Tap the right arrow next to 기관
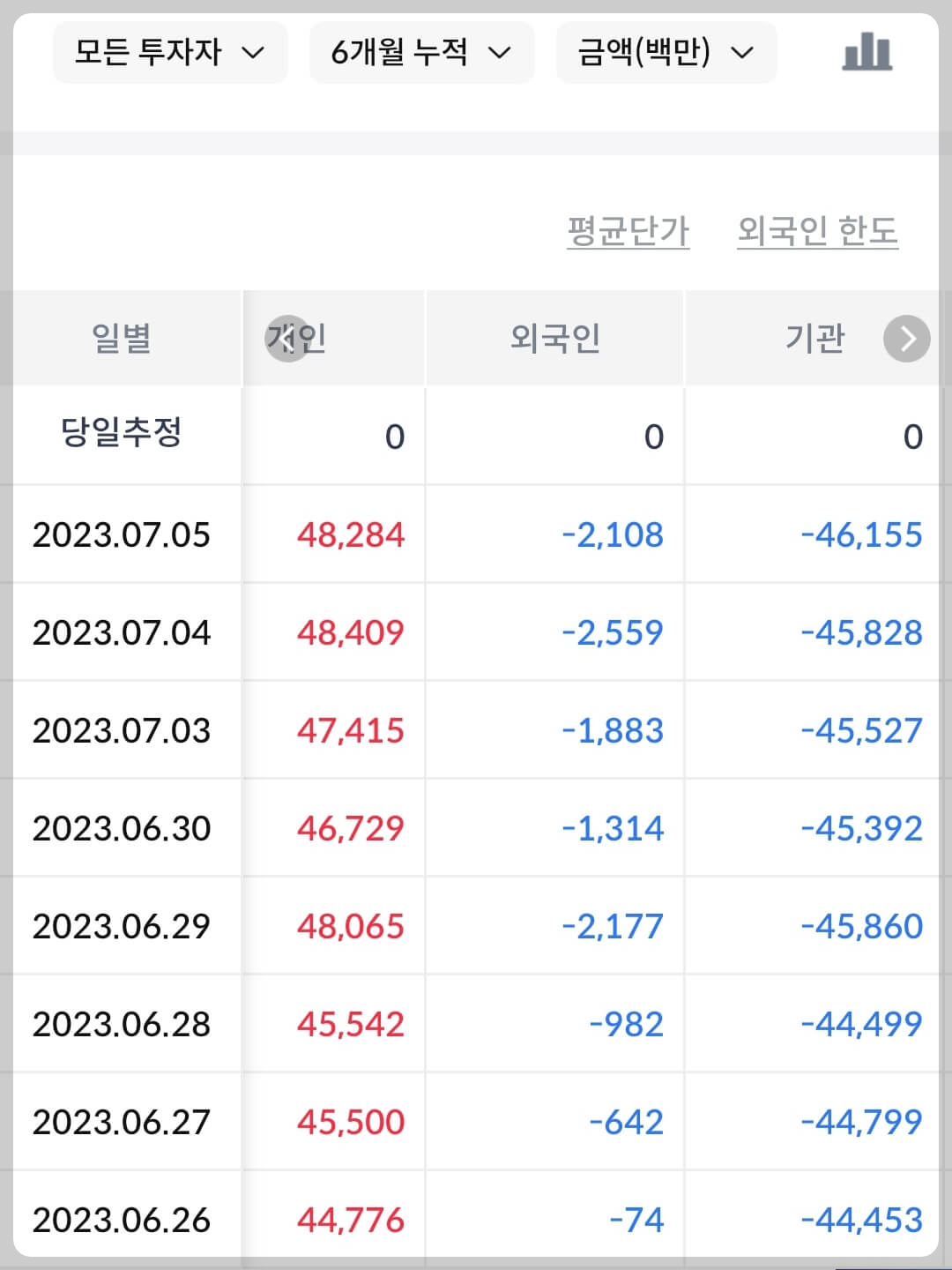Image resolution: width=952 pixels, height=1270 pixels. click(907, 339)
